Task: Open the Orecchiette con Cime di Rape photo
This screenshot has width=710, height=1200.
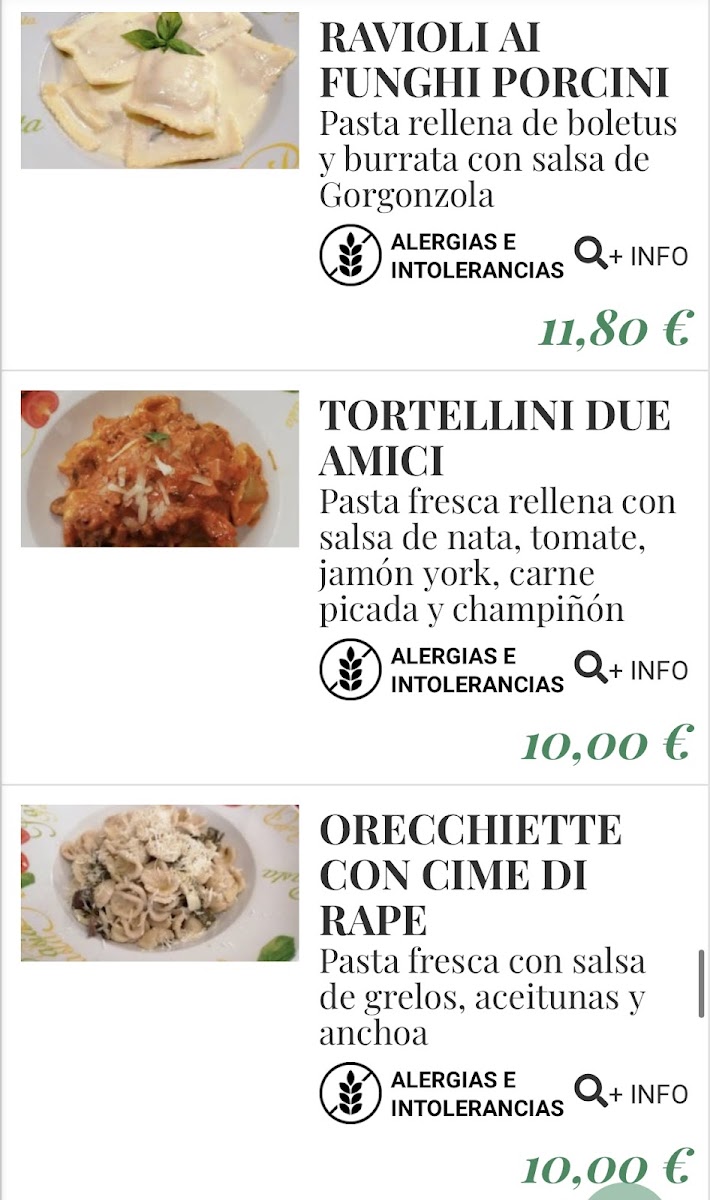Action: [x=160, y=883]
